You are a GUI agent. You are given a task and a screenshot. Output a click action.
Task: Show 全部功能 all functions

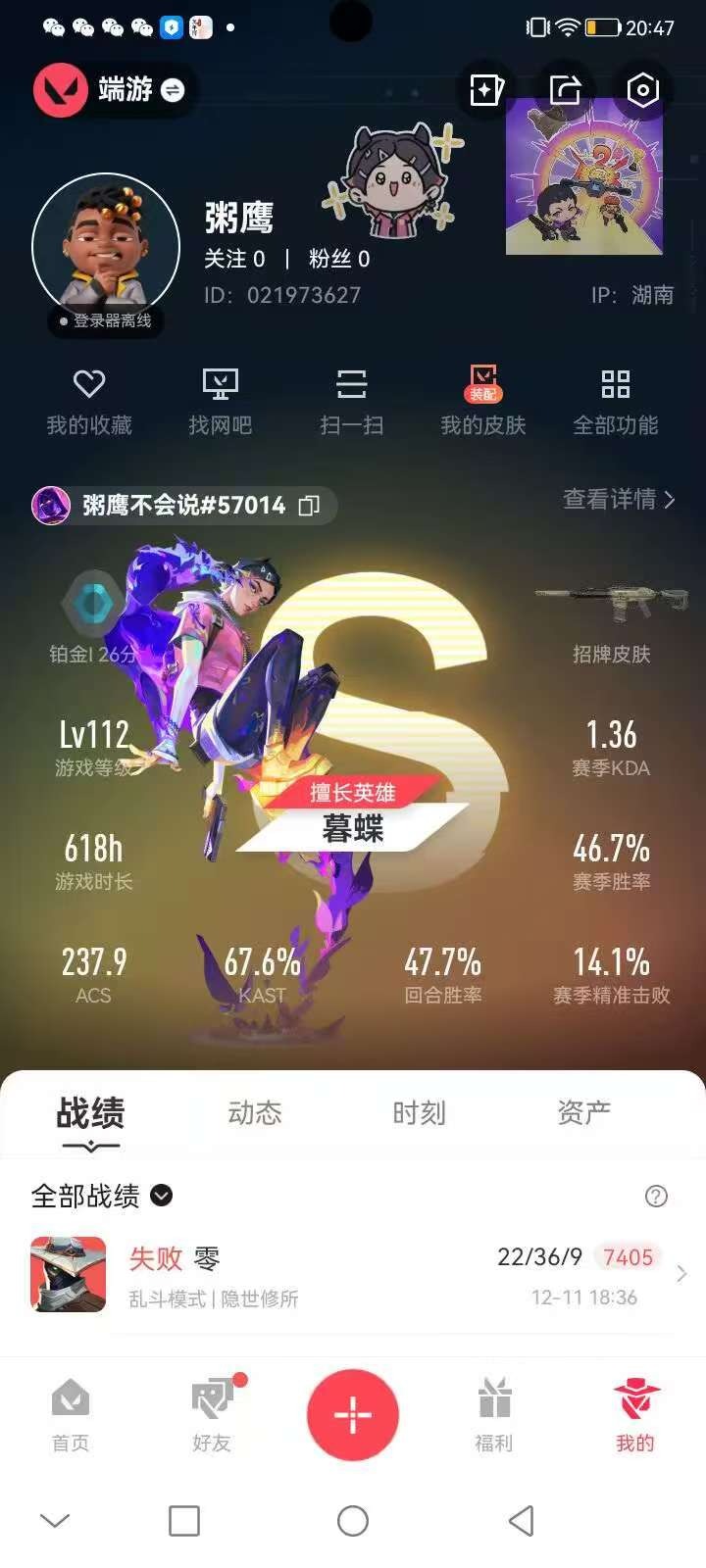tap(615, 401)
